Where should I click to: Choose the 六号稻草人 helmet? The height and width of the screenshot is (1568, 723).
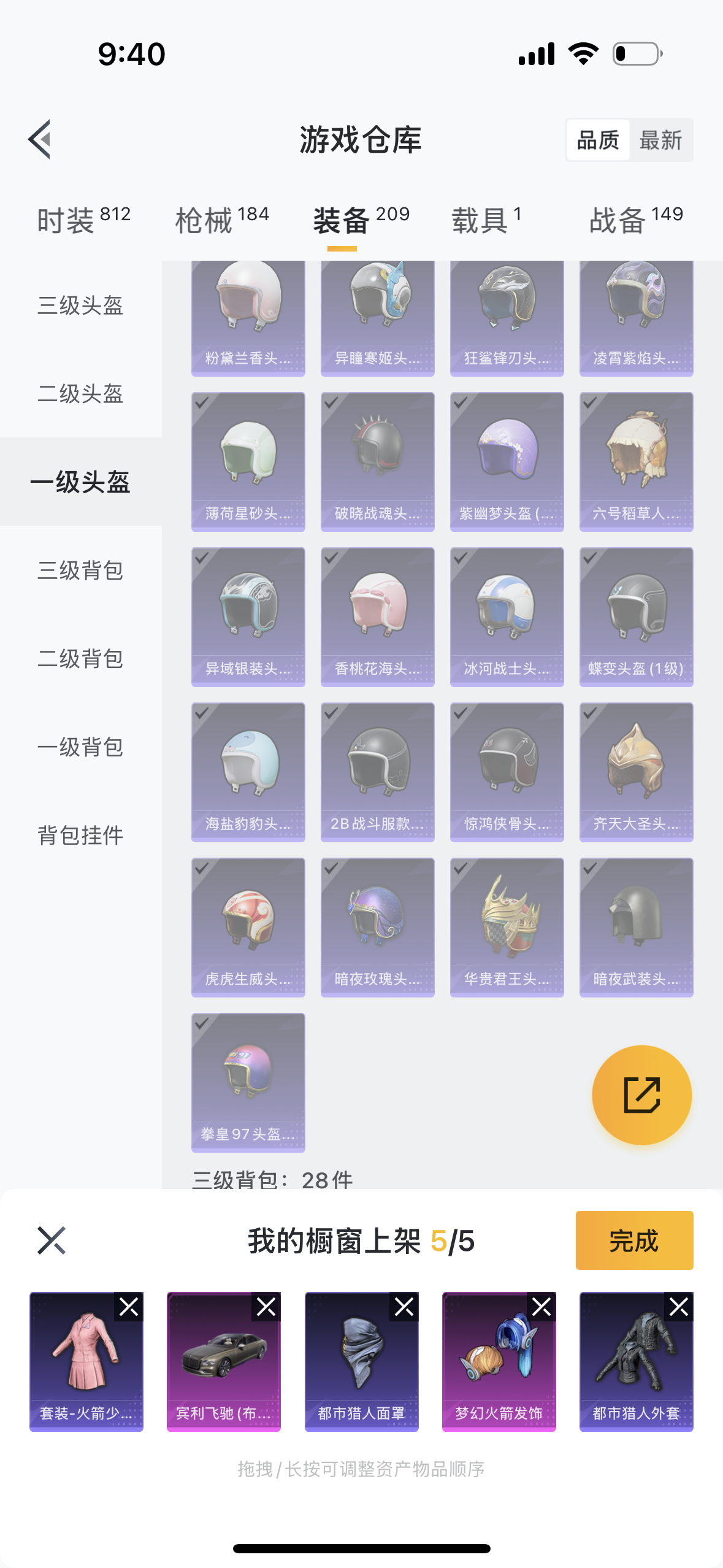tap(636, 461)
